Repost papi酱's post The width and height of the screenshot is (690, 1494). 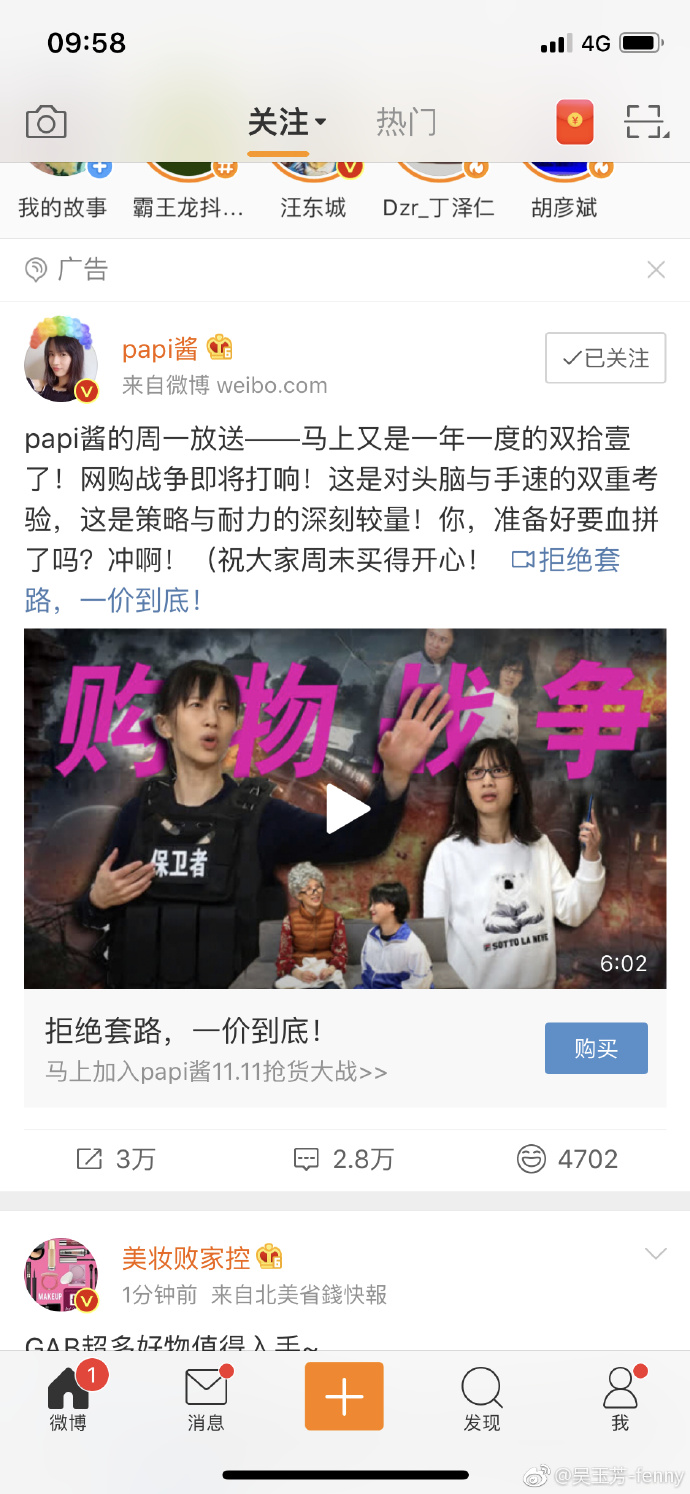[116, 1159]
